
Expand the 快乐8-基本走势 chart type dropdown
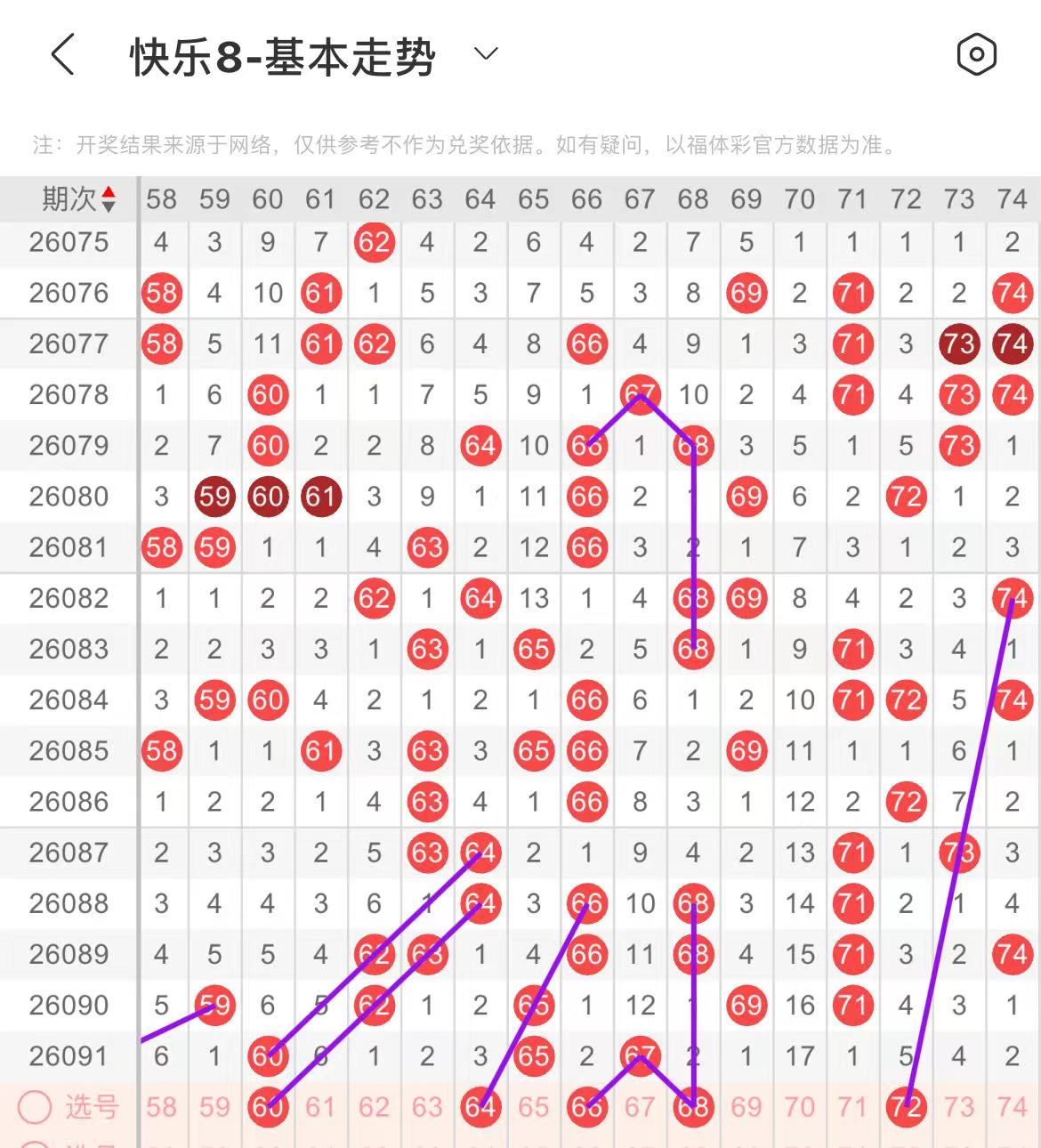coord(486,54)
